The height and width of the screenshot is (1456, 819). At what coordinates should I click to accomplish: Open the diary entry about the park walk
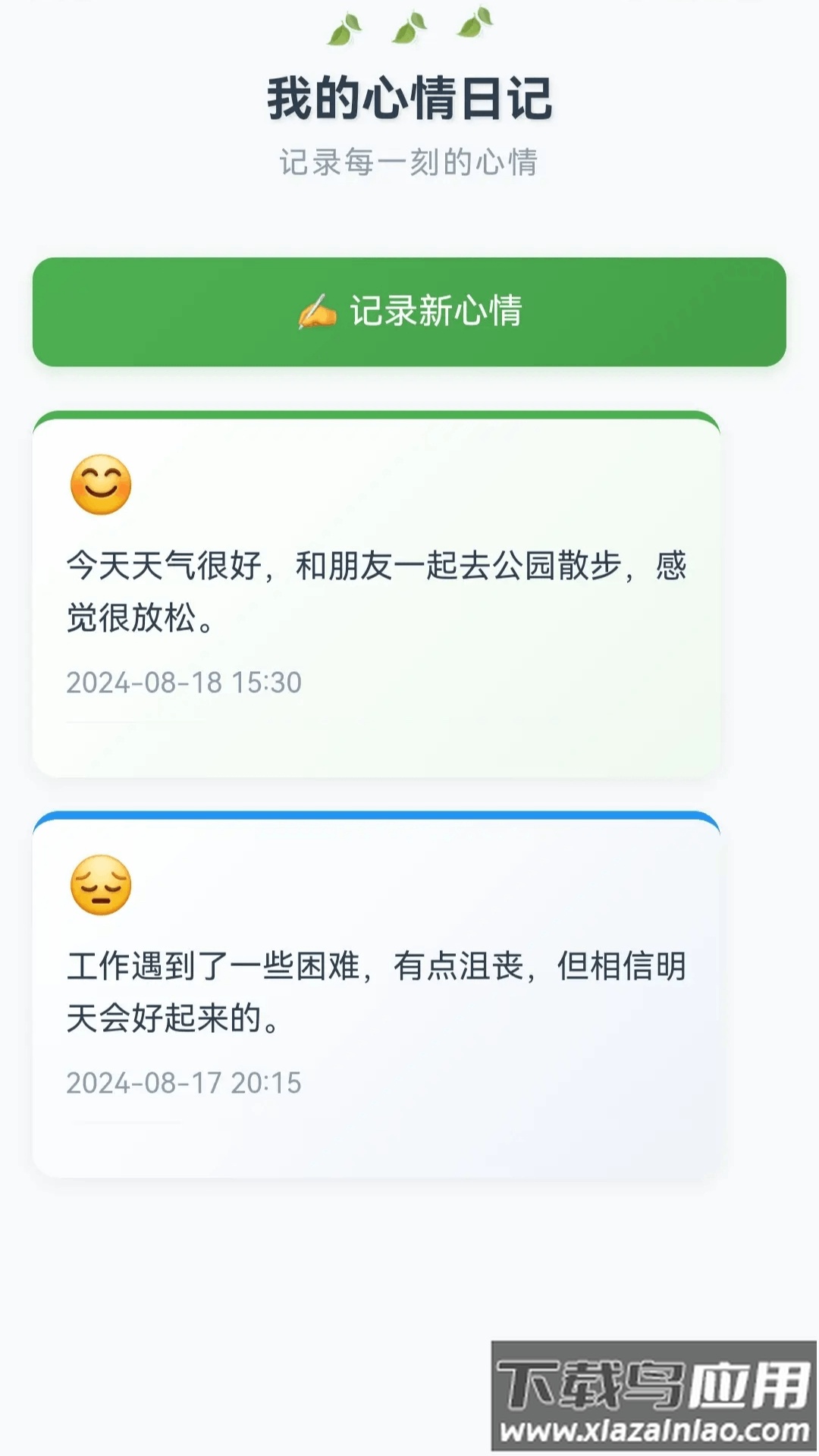coord(379,591)
